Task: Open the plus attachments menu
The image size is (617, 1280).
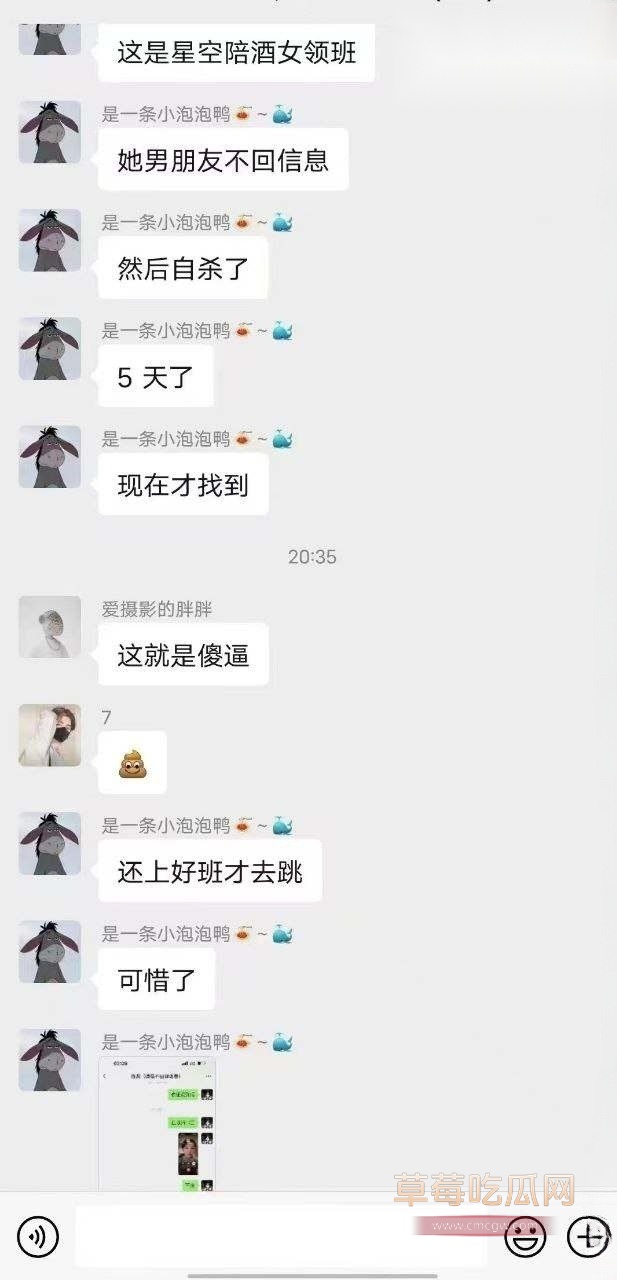Action: 588,1237
